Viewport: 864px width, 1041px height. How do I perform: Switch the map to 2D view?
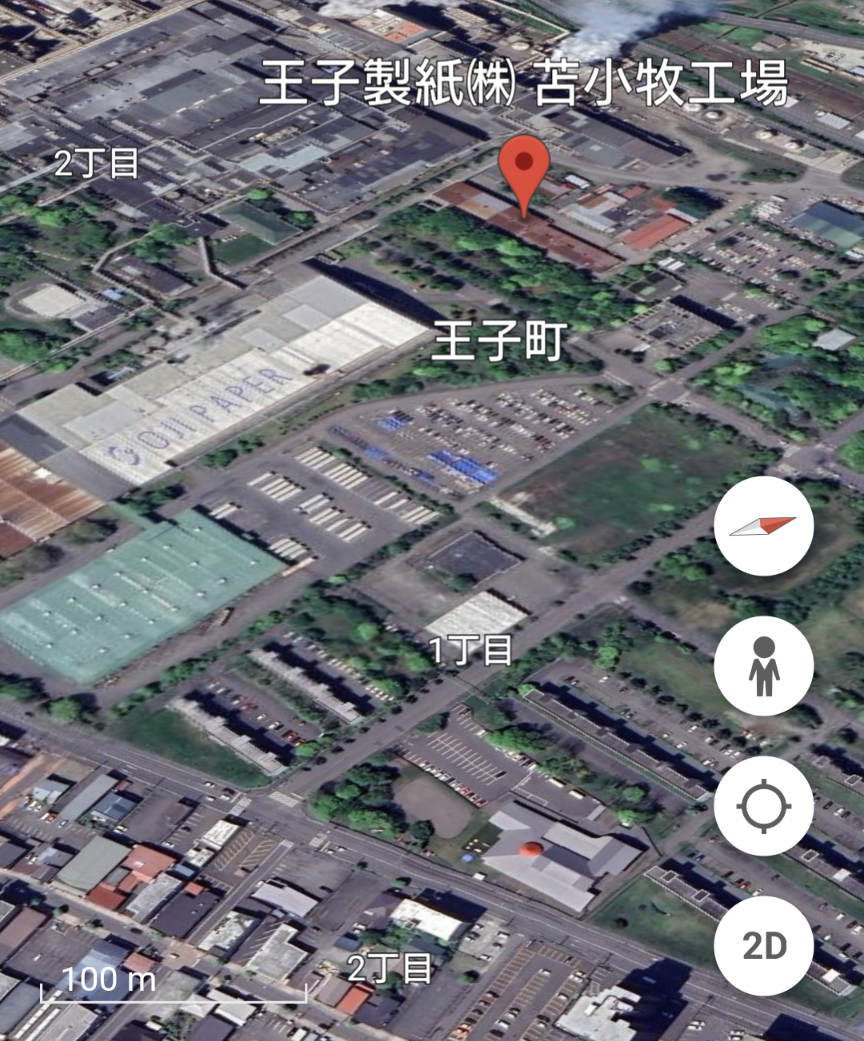tap(764, 947)
